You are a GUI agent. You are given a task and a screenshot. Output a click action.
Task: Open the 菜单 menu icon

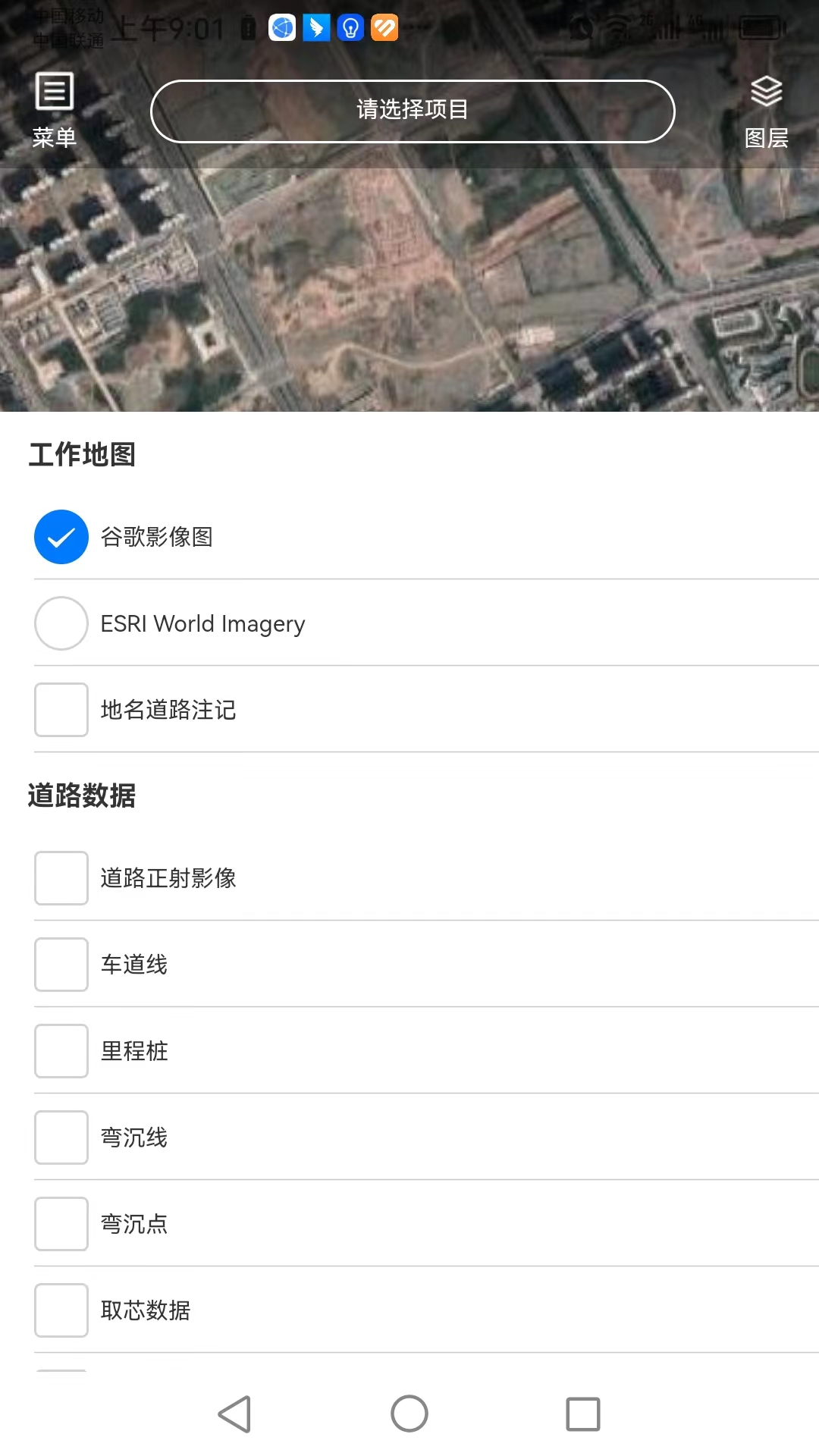pyautogui.click(x=53, y=93)
